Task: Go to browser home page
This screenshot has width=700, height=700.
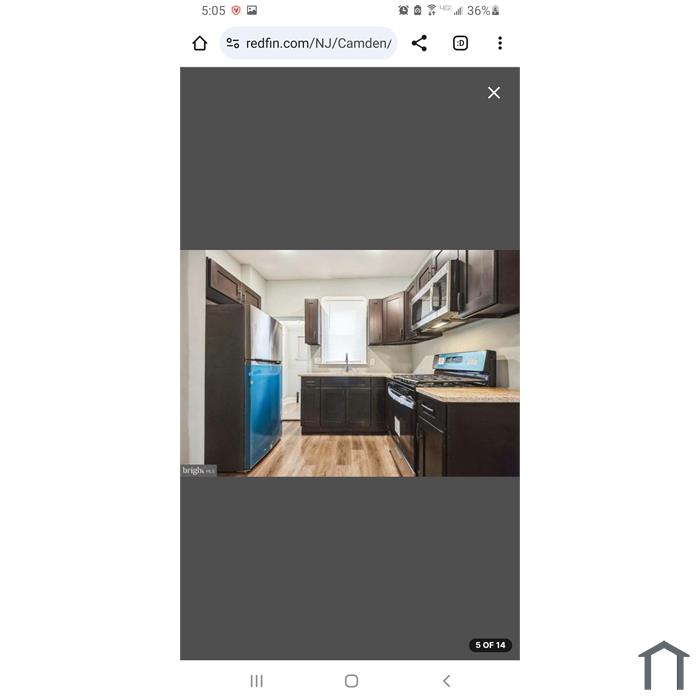Action: pyautogui.click(x=200, y=43)
